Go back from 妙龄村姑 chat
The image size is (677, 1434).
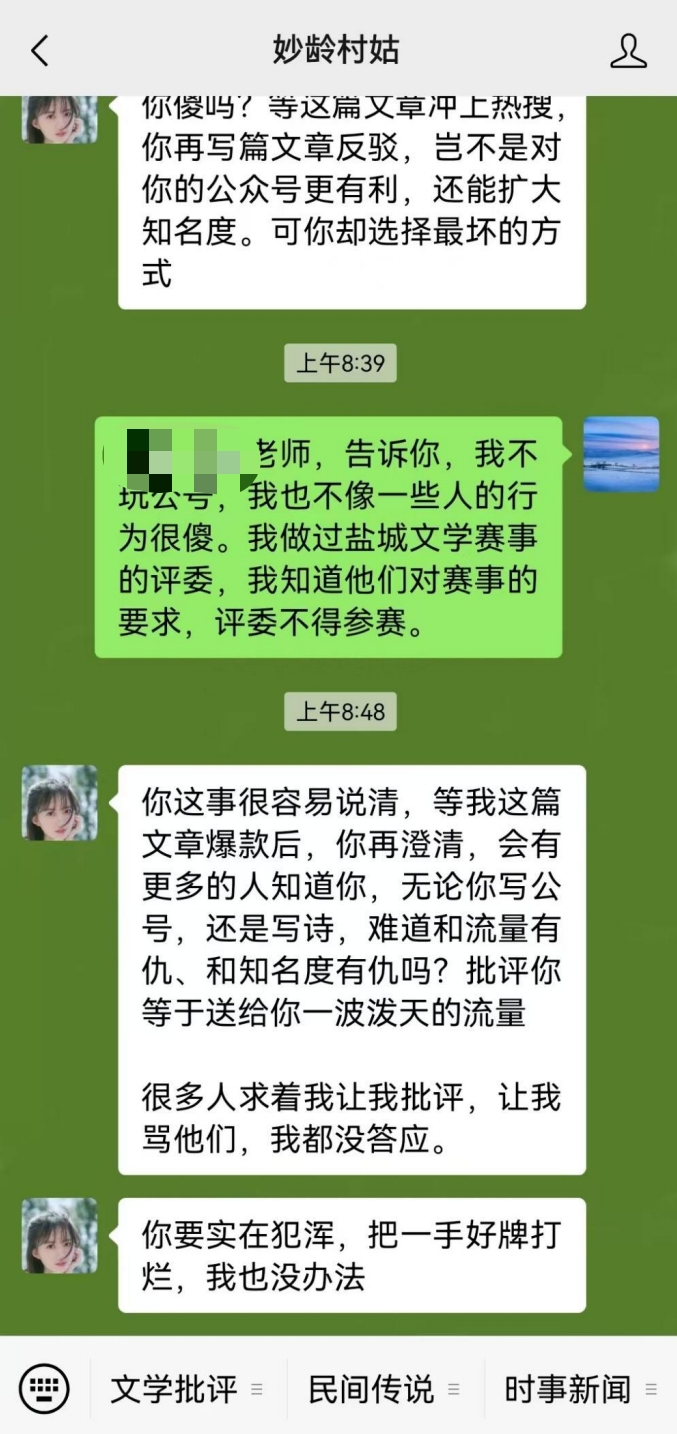(40, 50)
